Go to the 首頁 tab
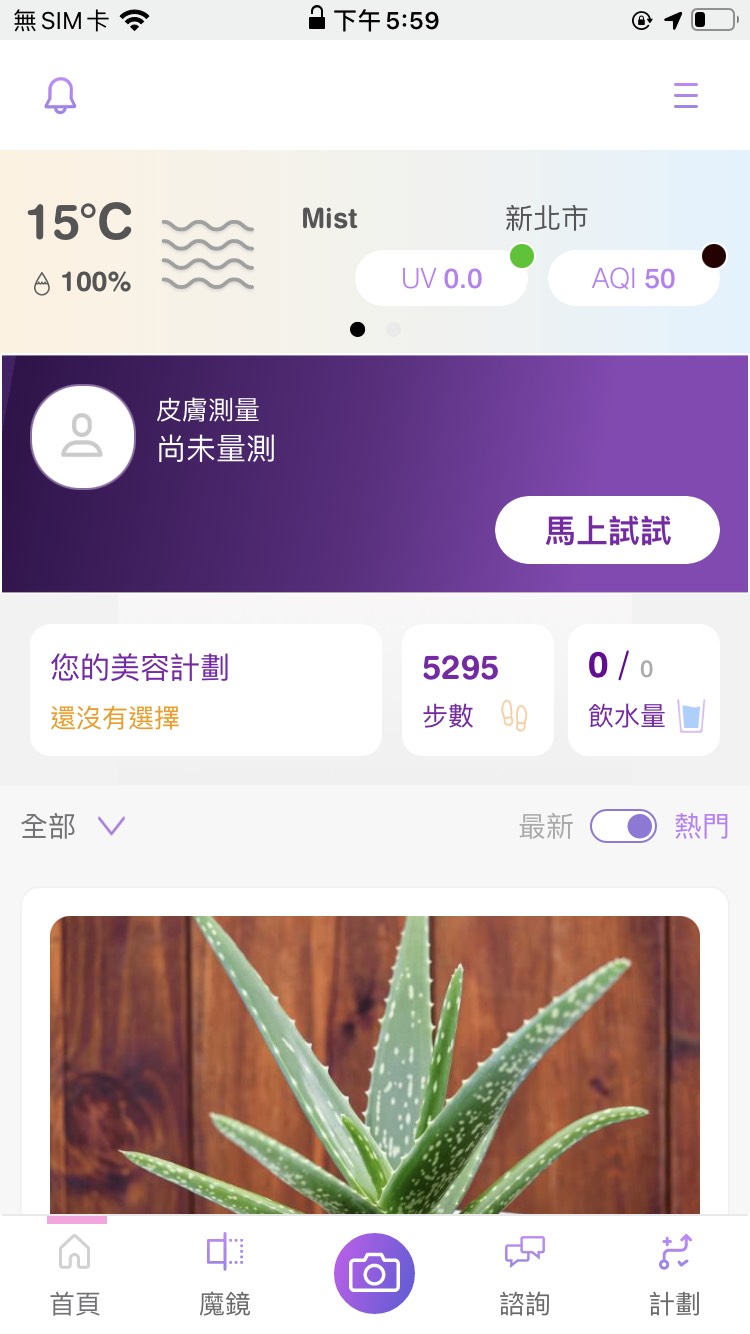Image resolution: width=750 pixels, height=1334 pixels. tap(75, 1275)
